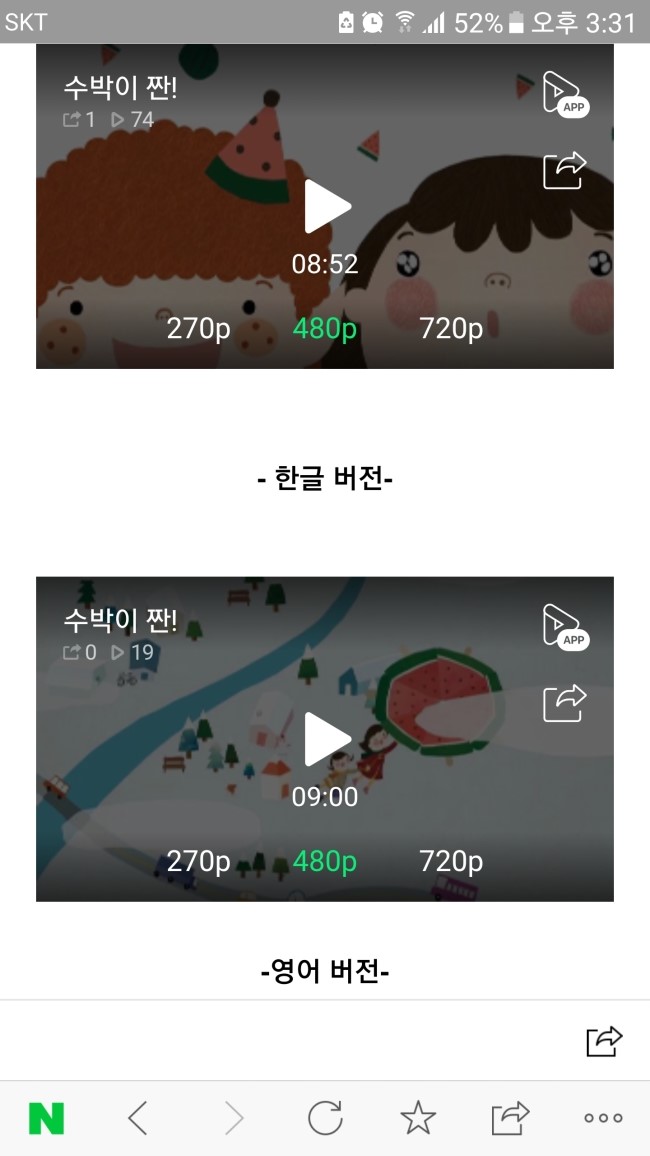
Task: Go to Naver home via the N logo
Action: [x=46, y=1118]
